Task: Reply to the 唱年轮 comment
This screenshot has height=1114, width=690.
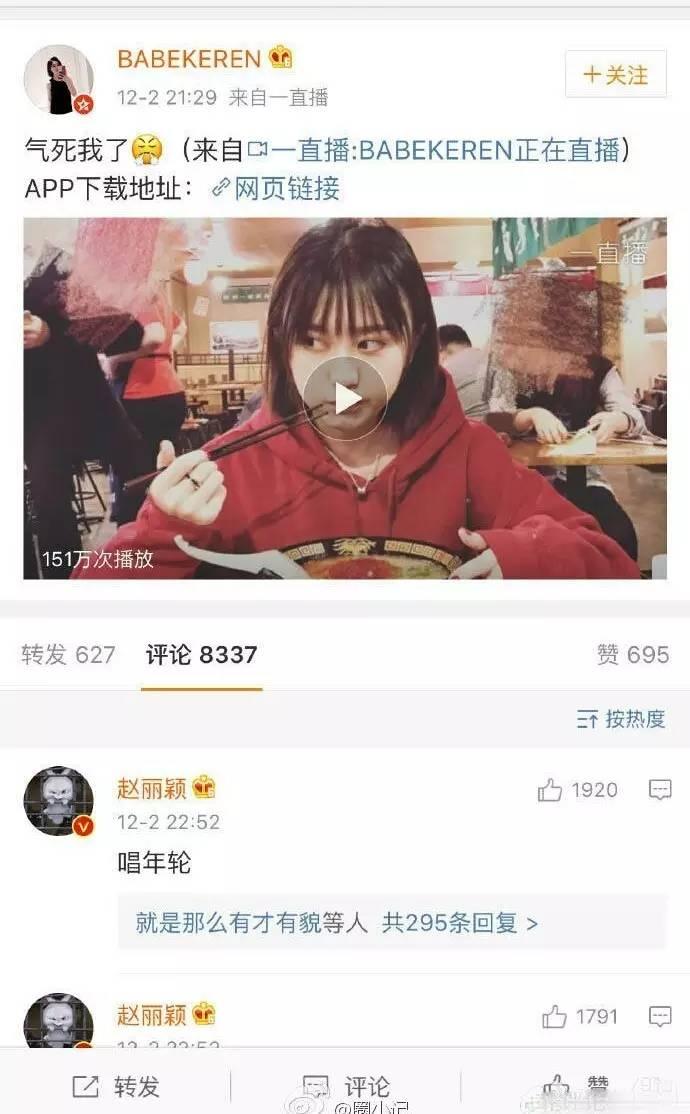Action: coord(660,791)
